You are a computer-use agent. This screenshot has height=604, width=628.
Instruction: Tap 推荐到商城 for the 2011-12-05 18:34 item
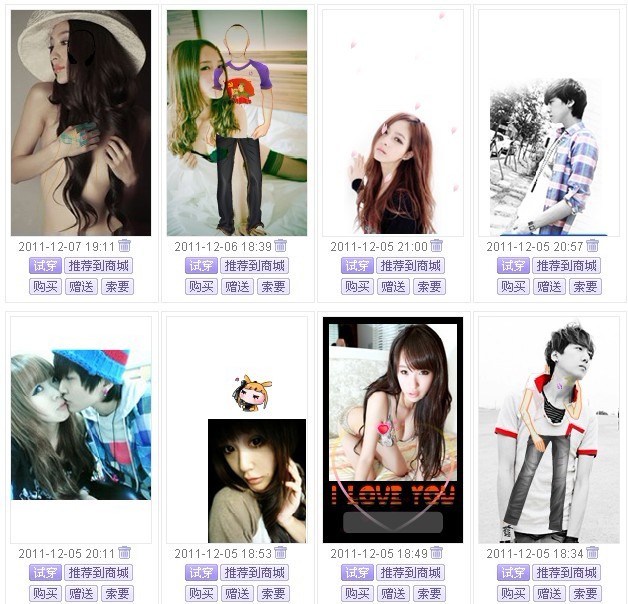(566, 573)
